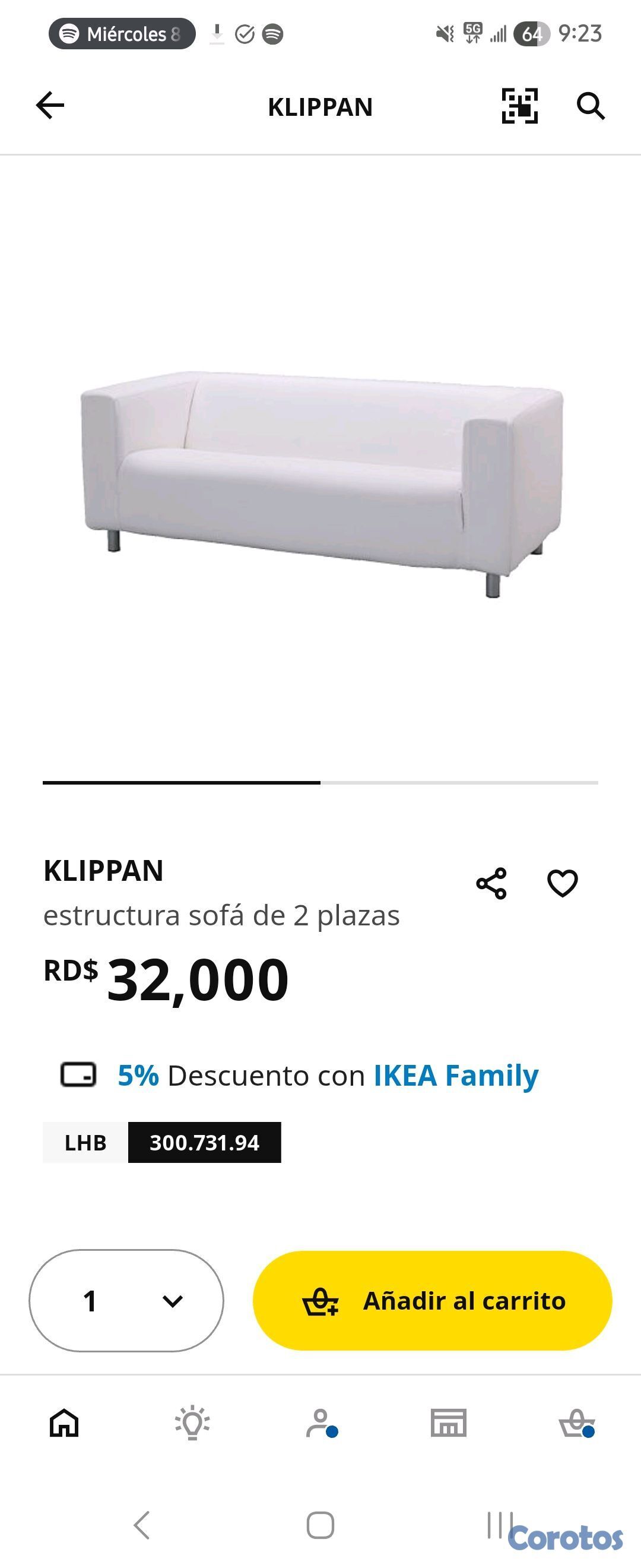Tap the system back button
This screenshot has width=641, height=1568.
(x=142, y=1525)
